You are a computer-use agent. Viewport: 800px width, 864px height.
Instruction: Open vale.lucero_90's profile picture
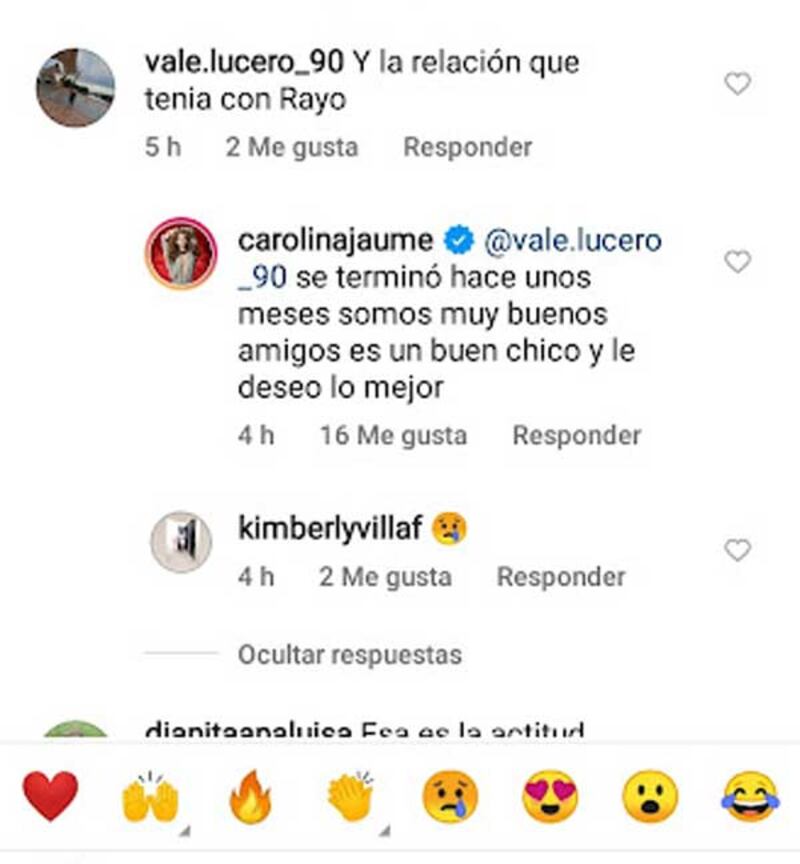click(76, 88)
